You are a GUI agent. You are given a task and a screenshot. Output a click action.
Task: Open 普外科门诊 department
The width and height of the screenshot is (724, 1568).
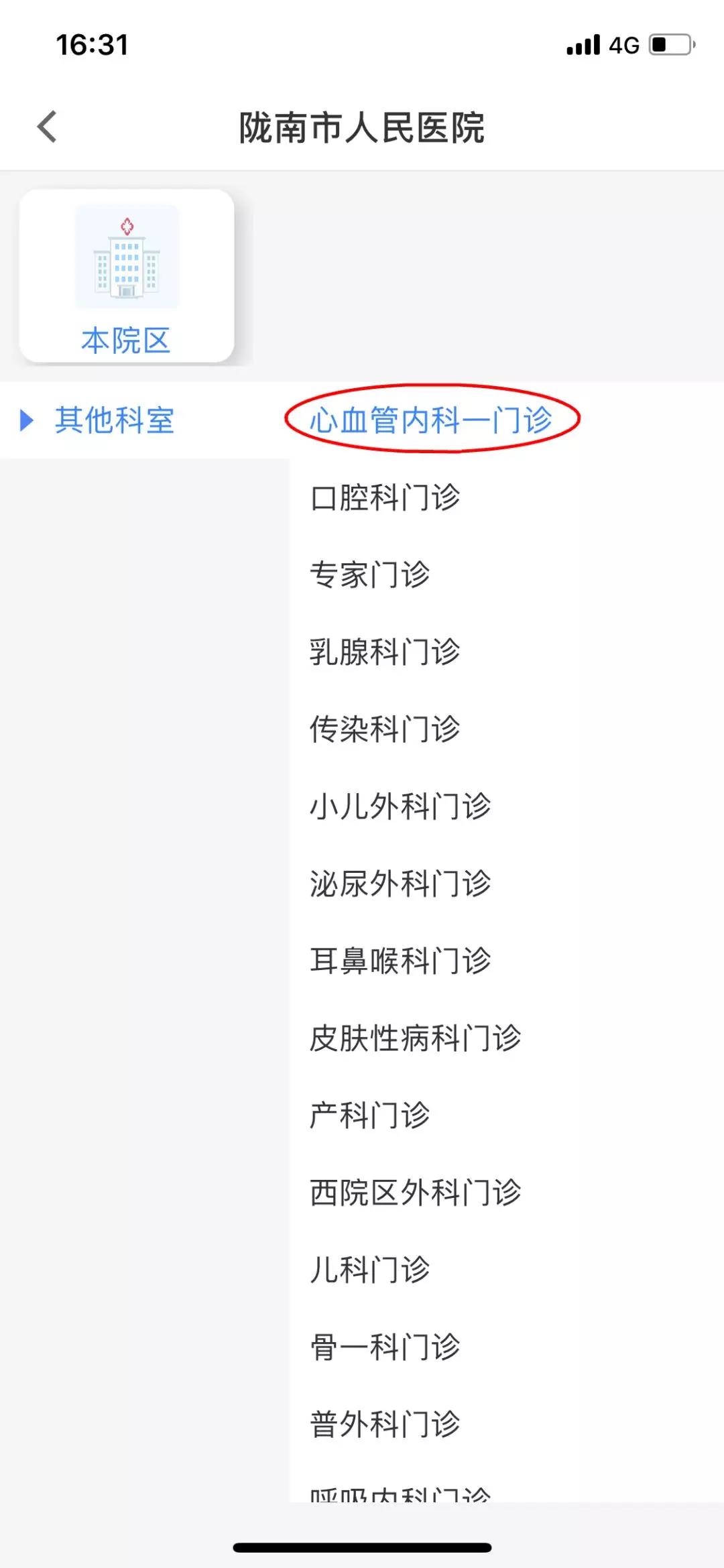tap(385, 1424)
